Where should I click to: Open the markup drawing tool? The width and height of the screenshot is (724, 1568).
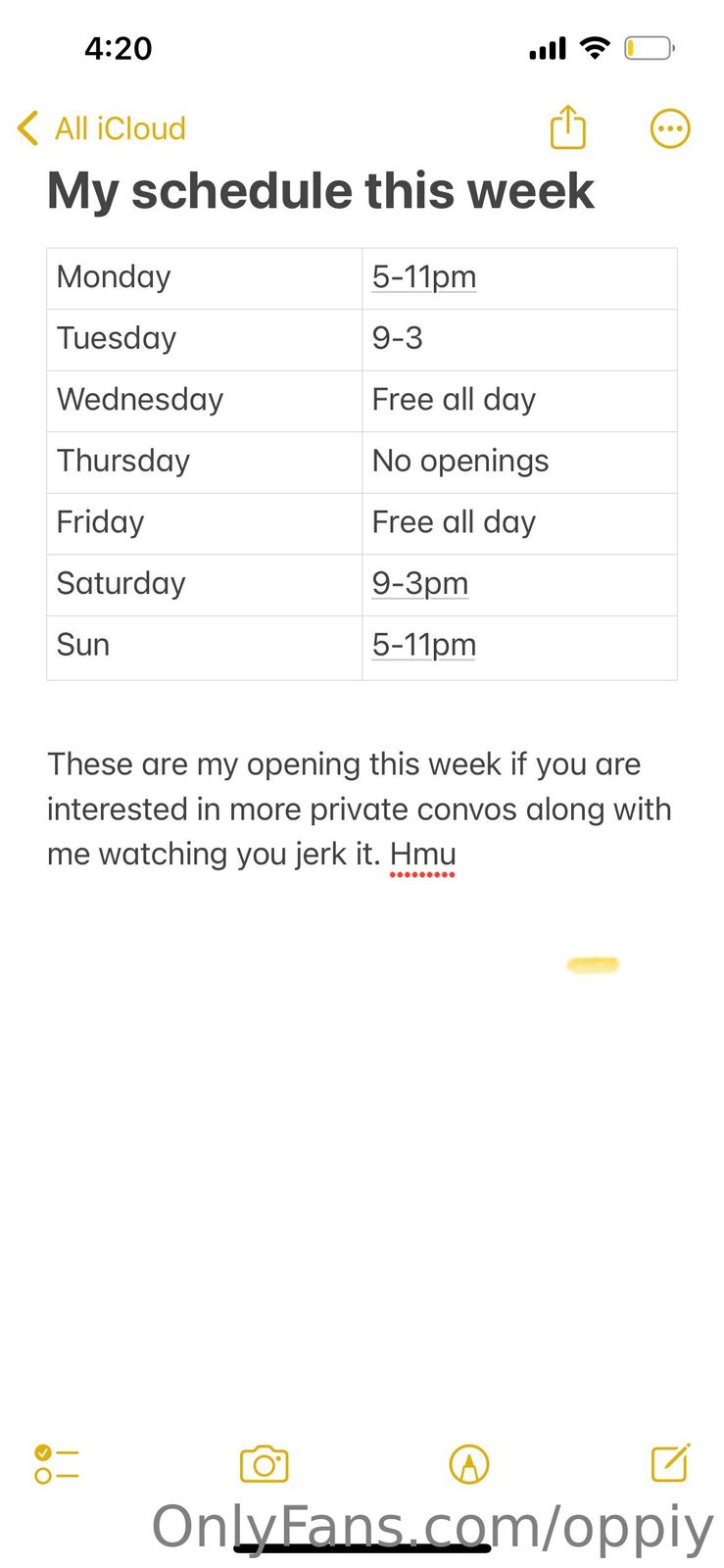[x=468, y=1464]
